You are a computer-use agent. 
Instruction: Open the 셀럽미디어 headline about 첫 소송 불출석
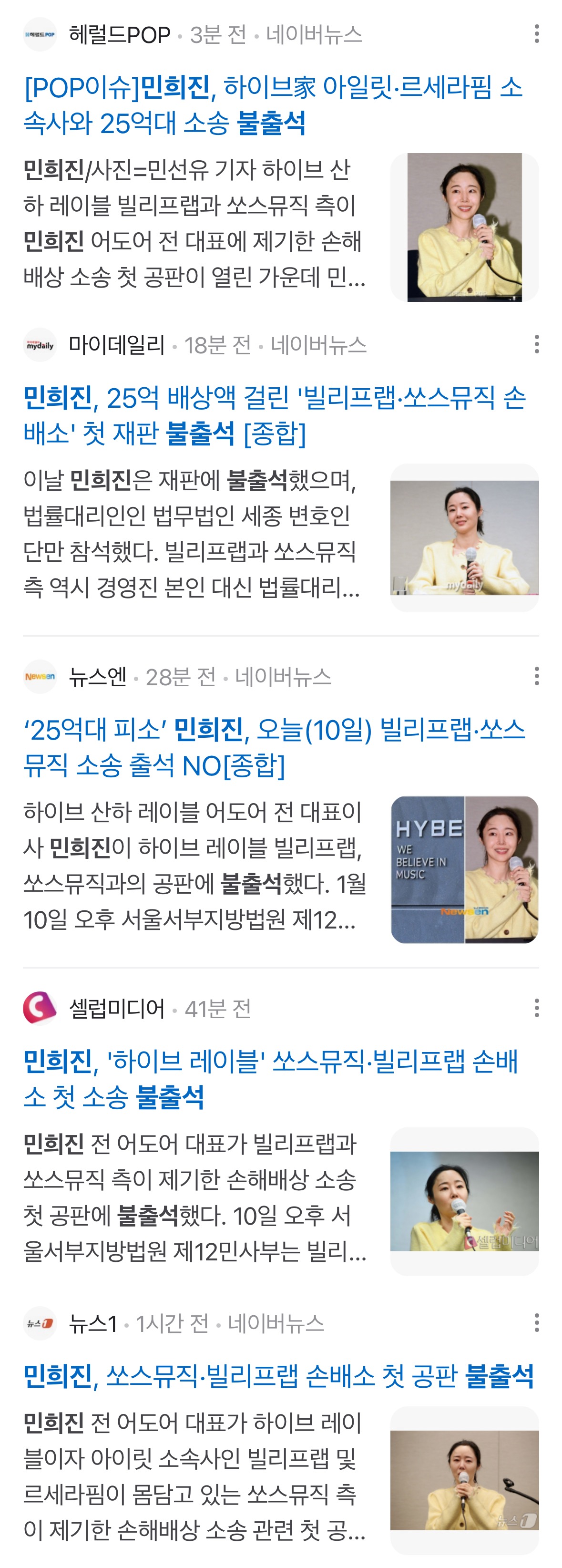270,1079
